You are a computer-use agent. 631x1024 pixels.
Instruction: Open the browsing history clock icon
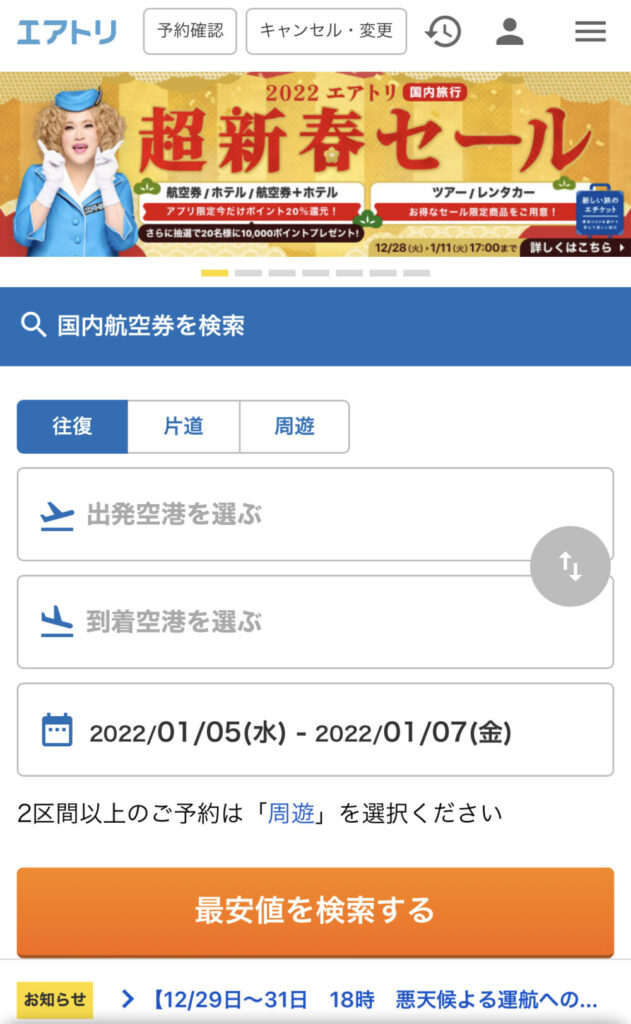point(443,32)
